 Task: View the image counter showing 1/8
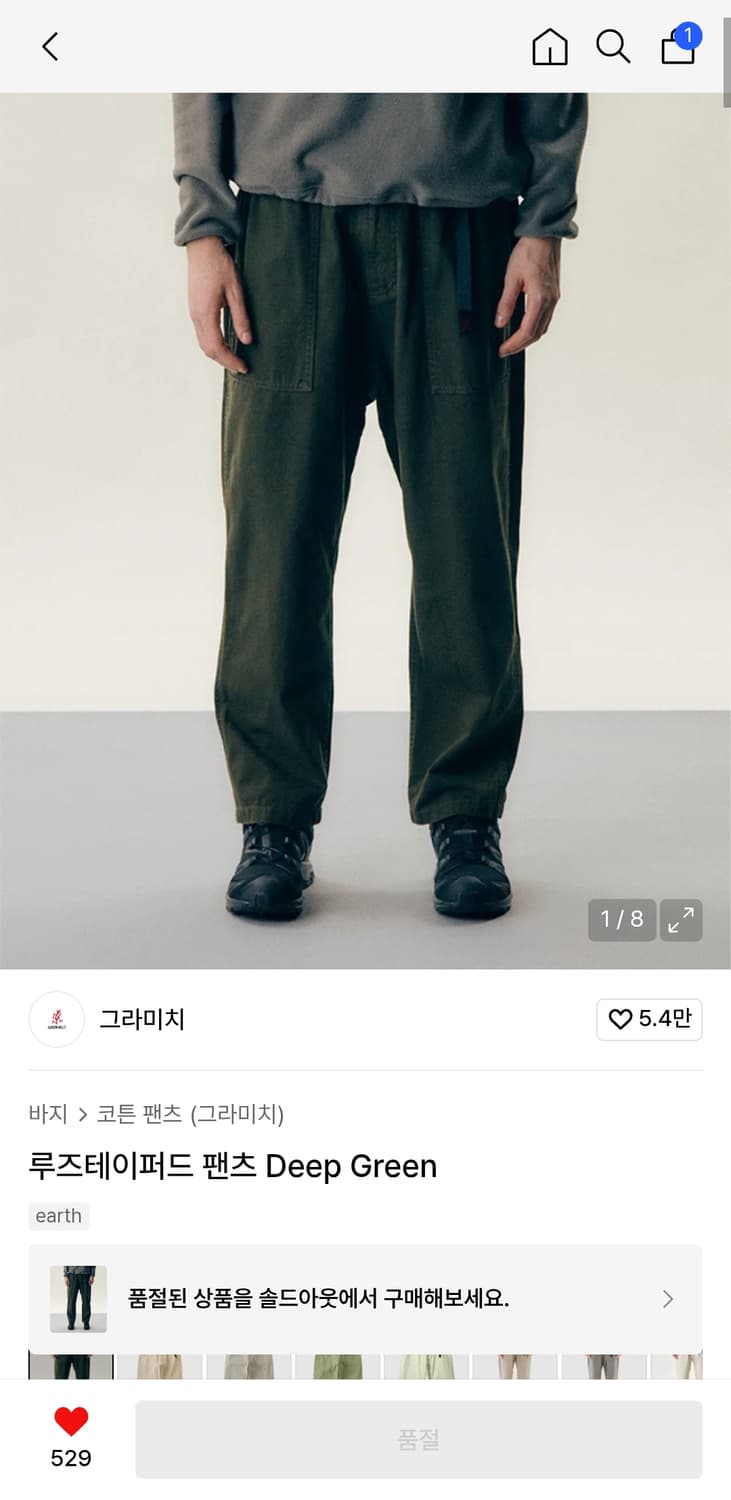pyautogui.click(x=622, y=920)
